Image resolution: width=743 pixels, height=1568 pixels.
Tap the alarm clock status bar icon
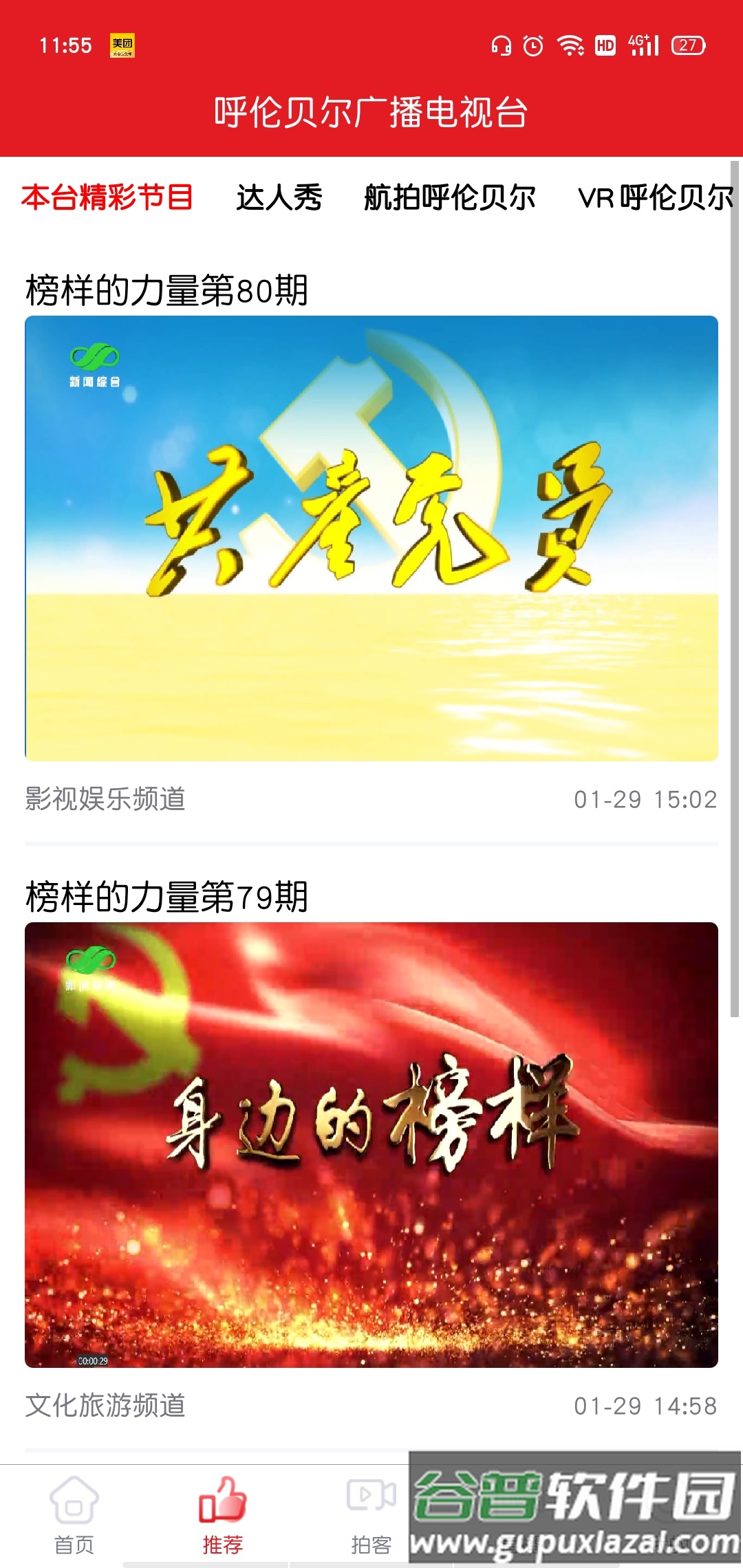(x=534, y=45)
